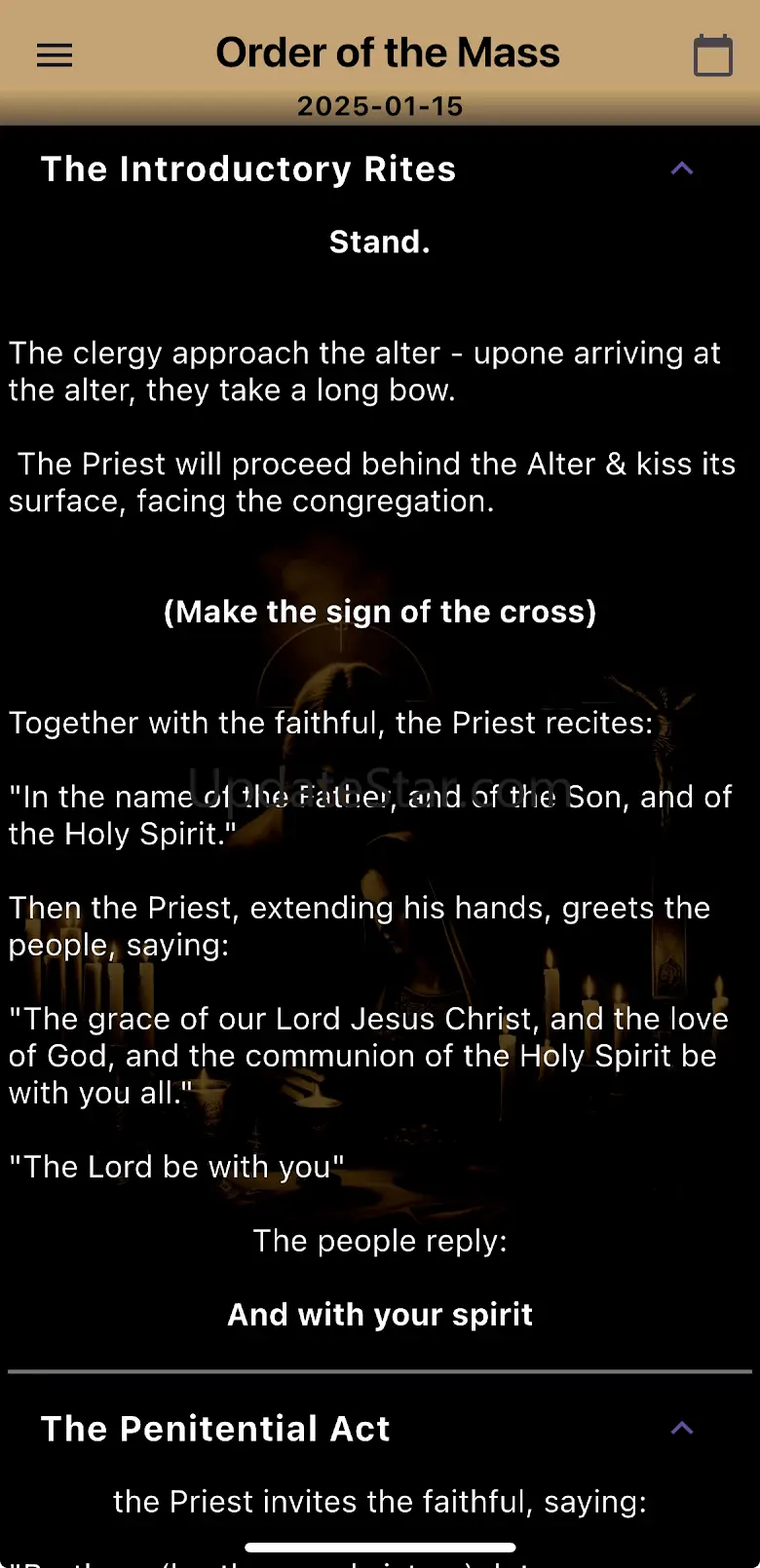Open the calendar date picker
760x1568 pixels.
tap(713, 56)
